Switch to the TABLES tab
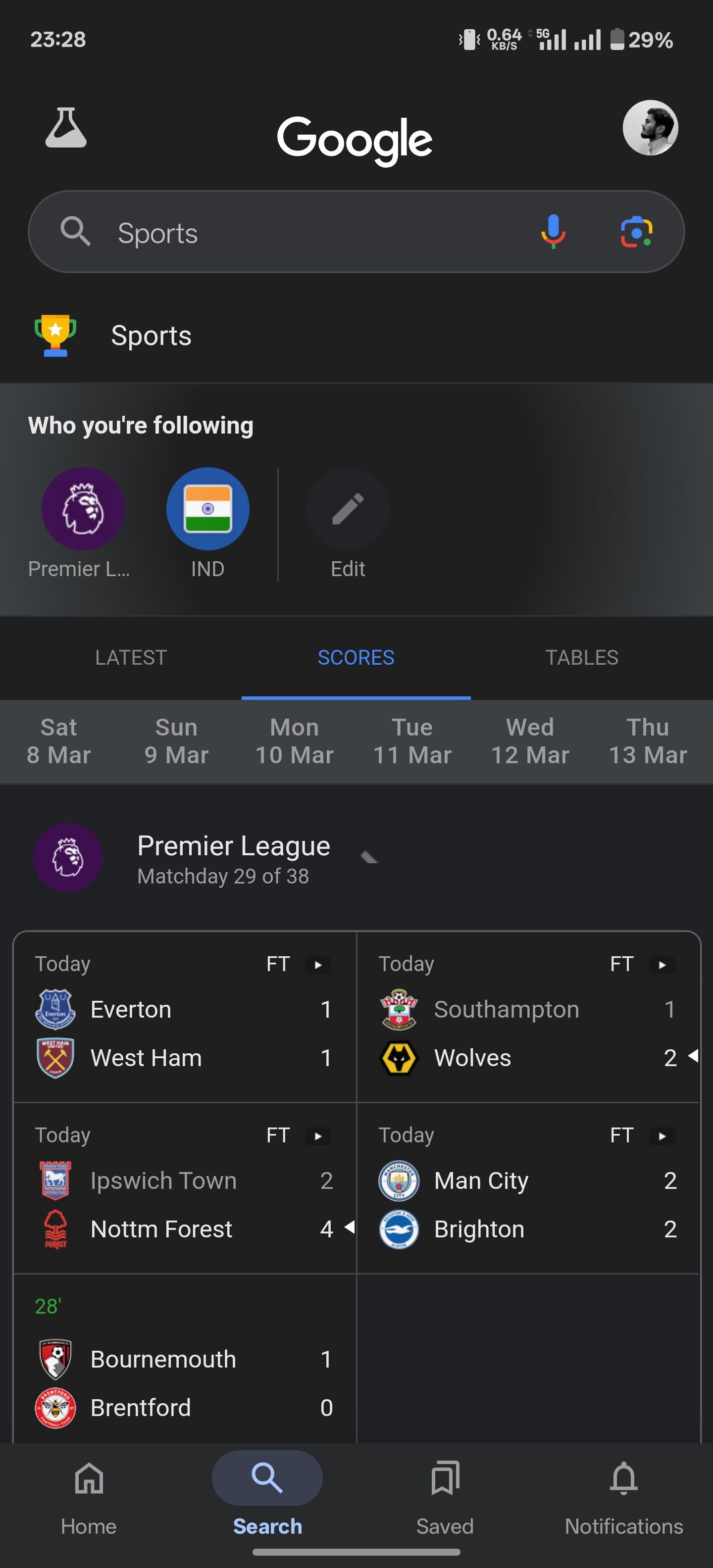This screenshot has width=713, height=1568. 581,657
